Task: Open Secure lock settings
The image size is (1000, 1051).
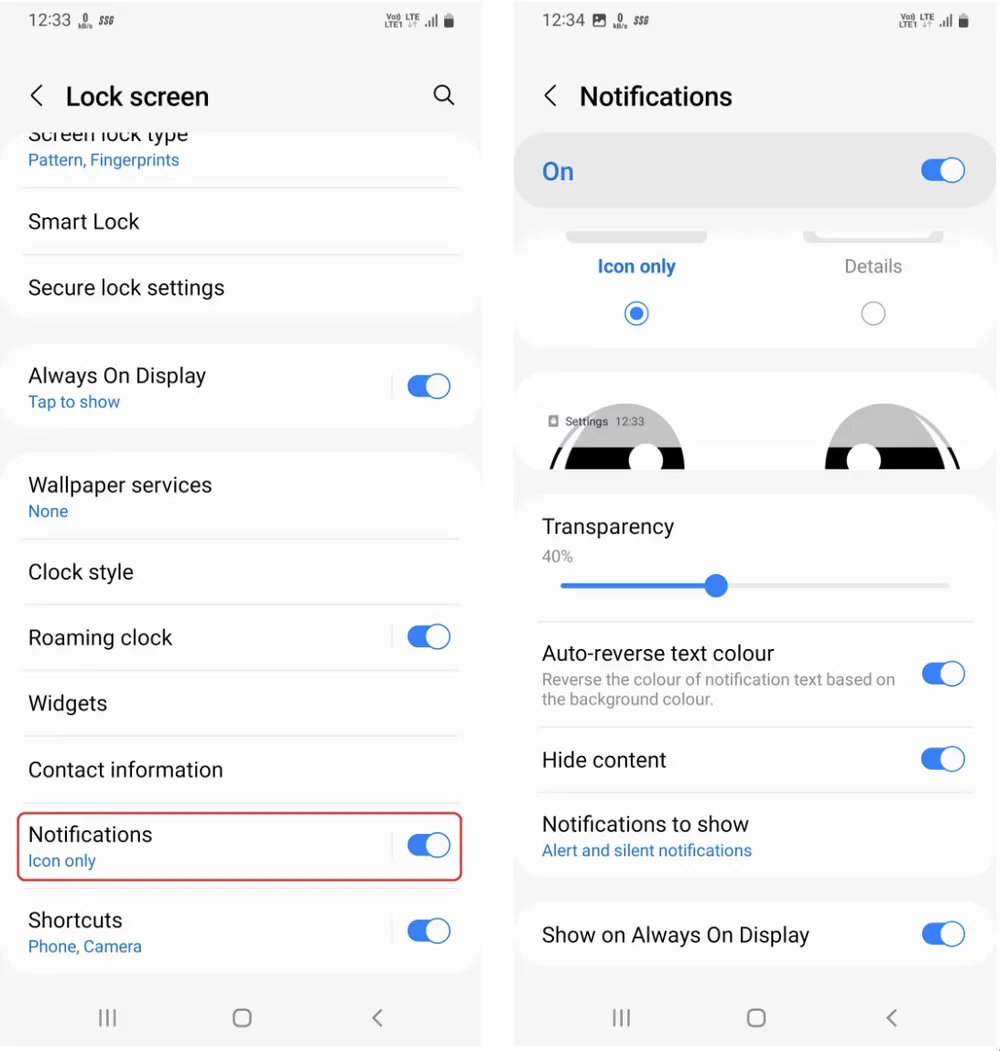Action: (126, 288)
